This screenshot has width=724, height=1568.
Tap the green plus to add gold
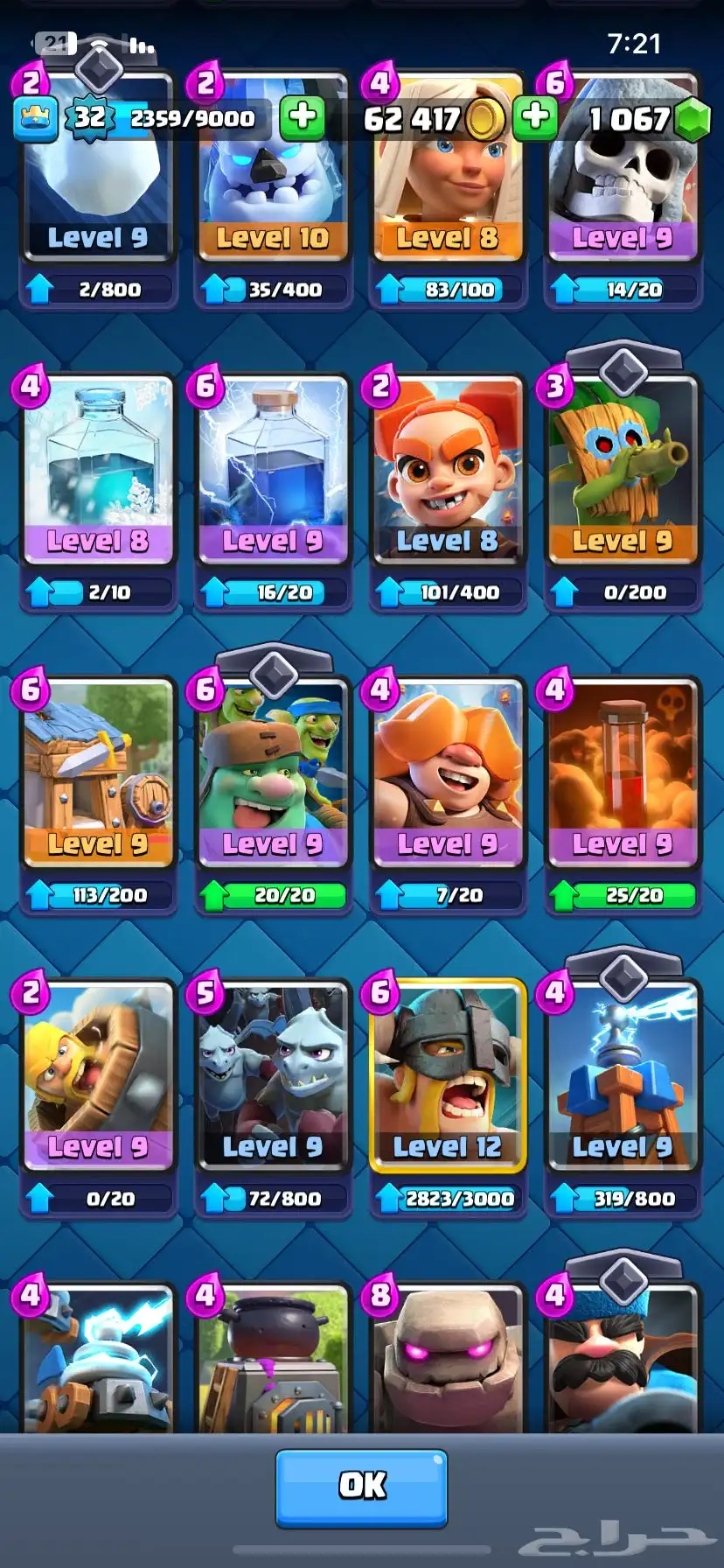(303, 116)
